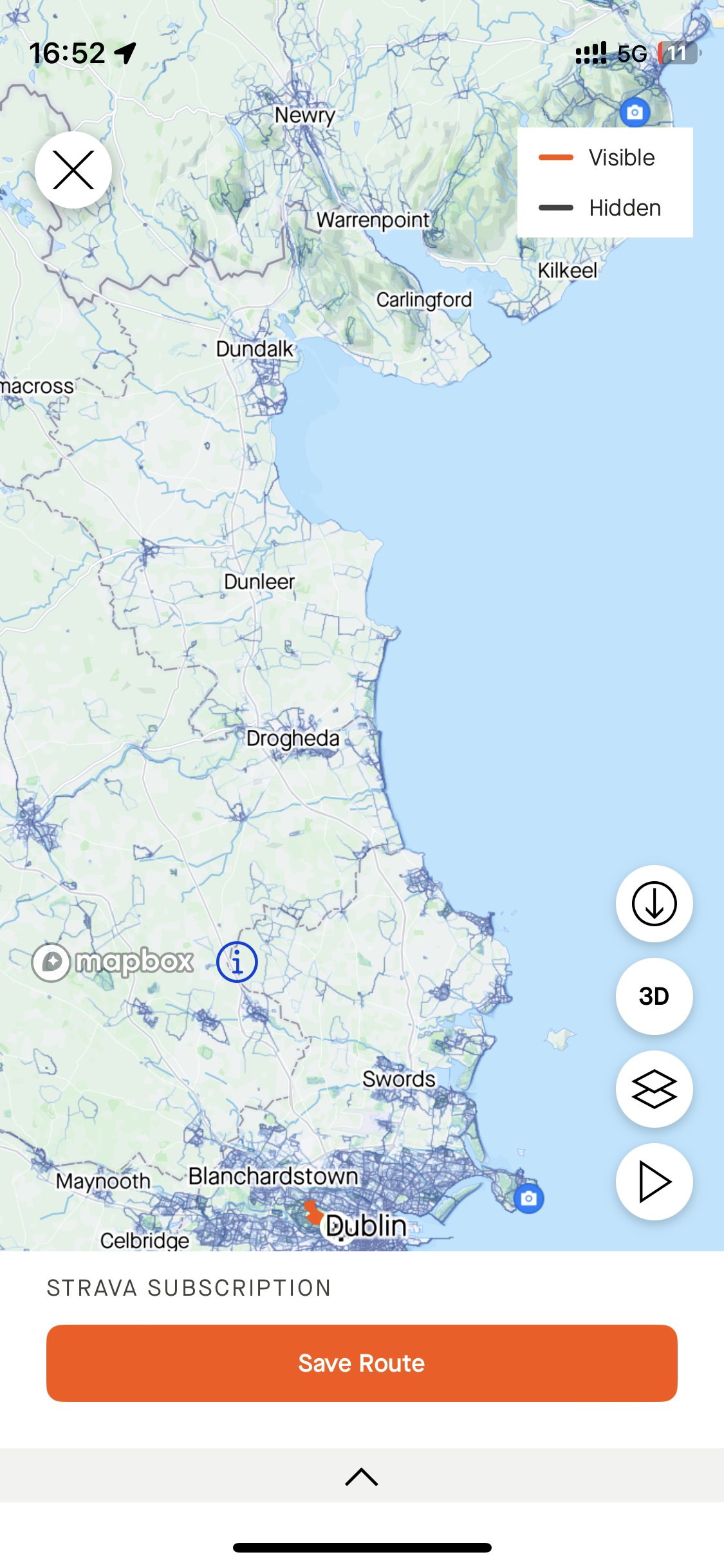Tap the Save Route button
Screen dimensions: 724x1568
click(362, 1363)
